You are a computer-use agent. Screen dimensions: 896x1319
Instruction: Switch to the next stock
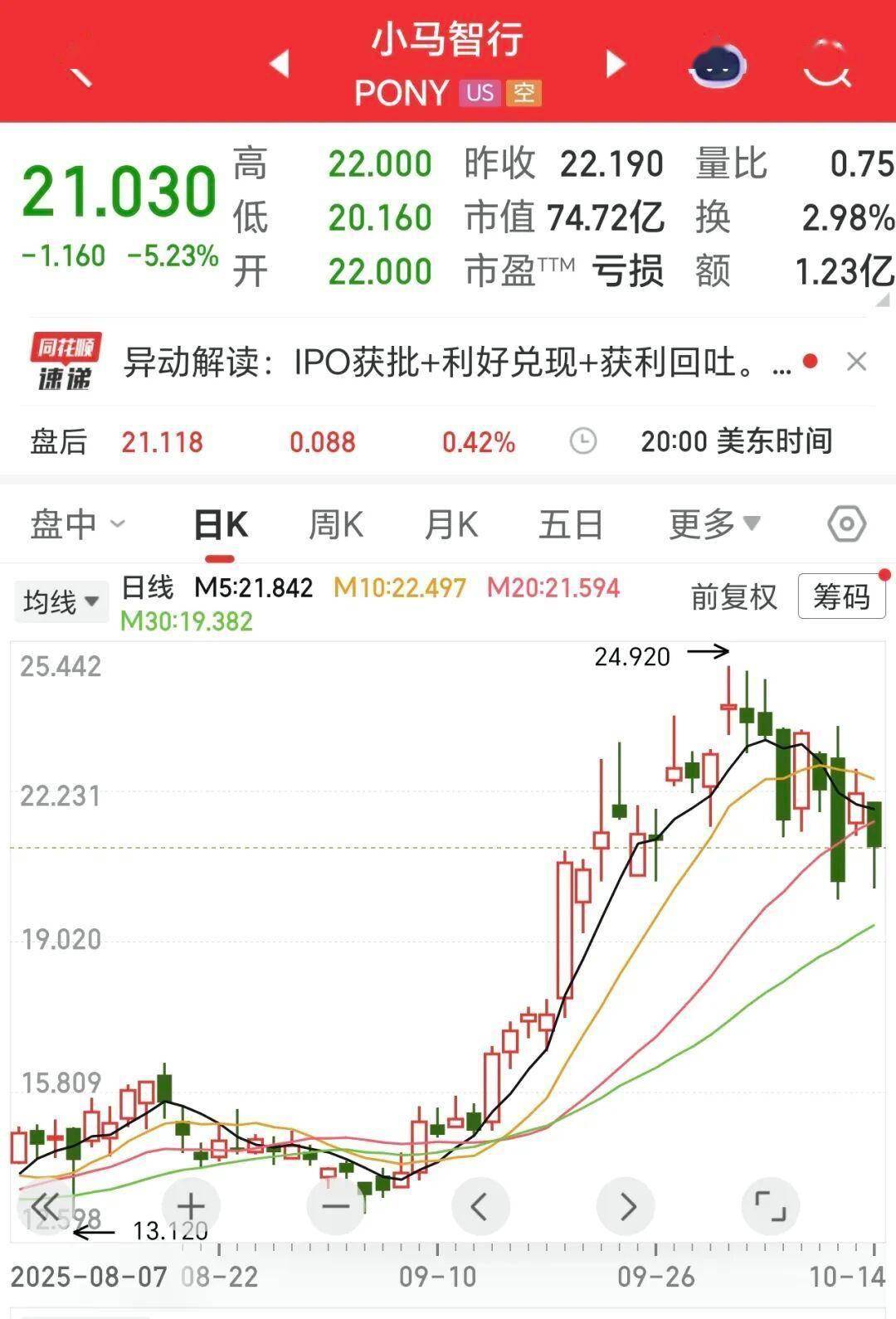point(615,63)
